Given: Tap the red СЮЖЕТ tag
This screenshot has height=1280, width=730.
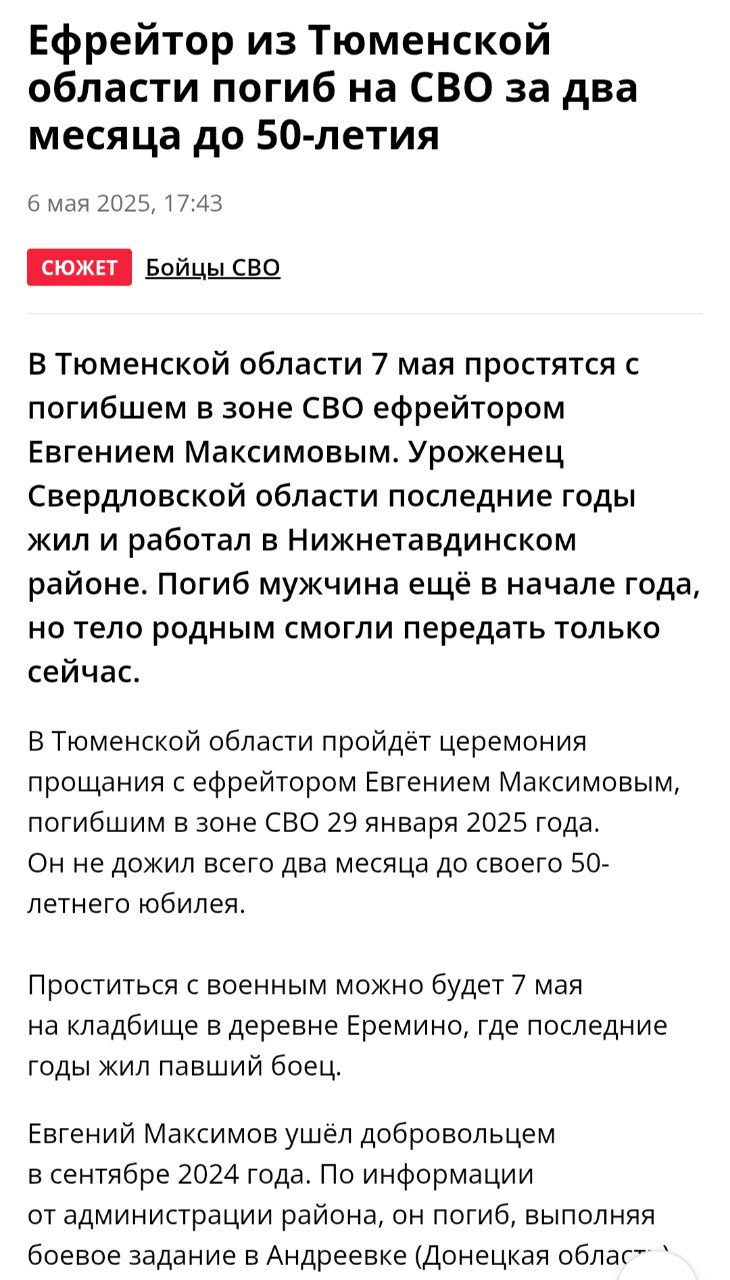Looking at the screenshot, I should pyautogui.click(x=79, y=267).
